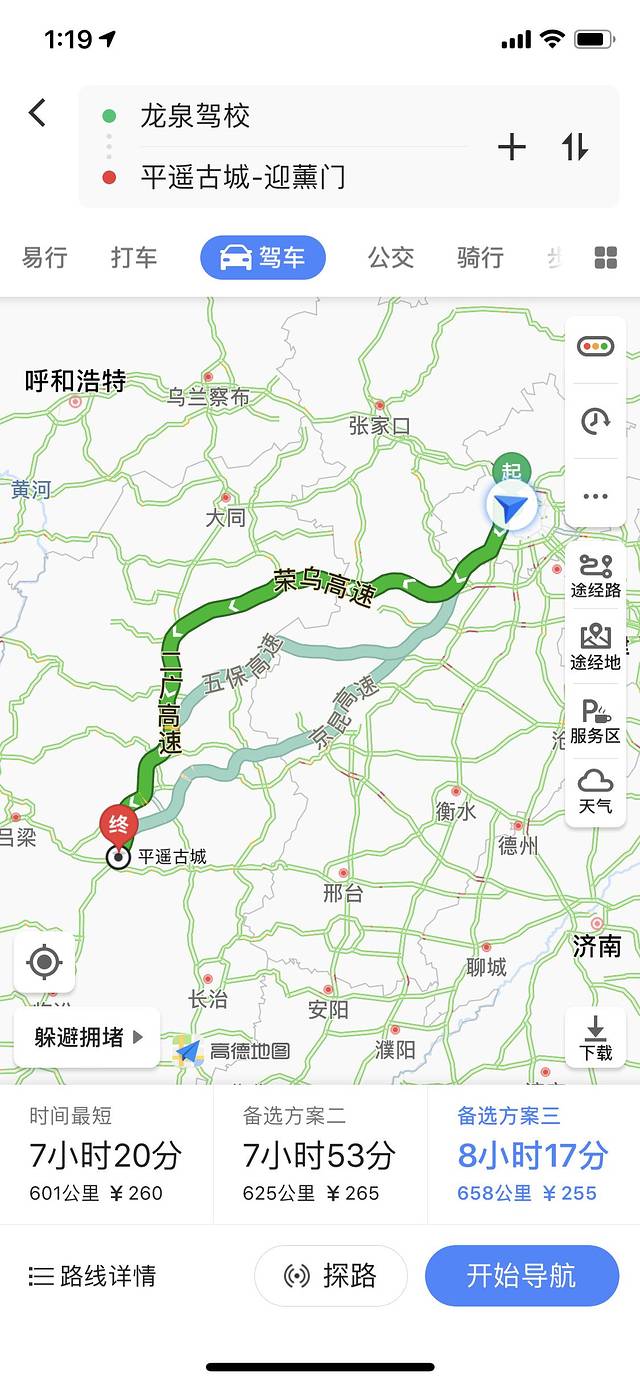640x1385 pixels.
Task: Switch to the 打车 tab
Action: (134, 257)
